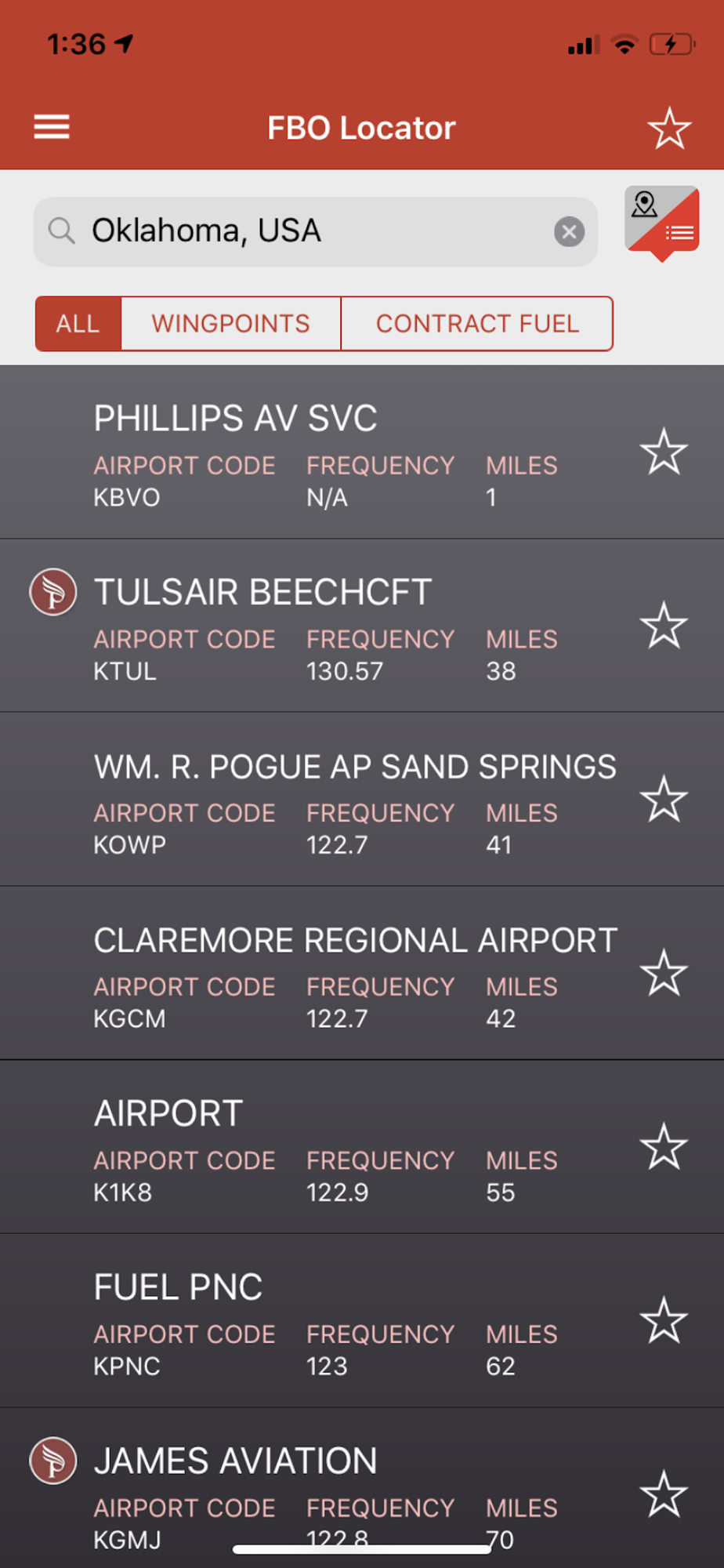Favorite FUEL PNC
Viewport: 724px width, 1568px height.
click(664, 1320)
